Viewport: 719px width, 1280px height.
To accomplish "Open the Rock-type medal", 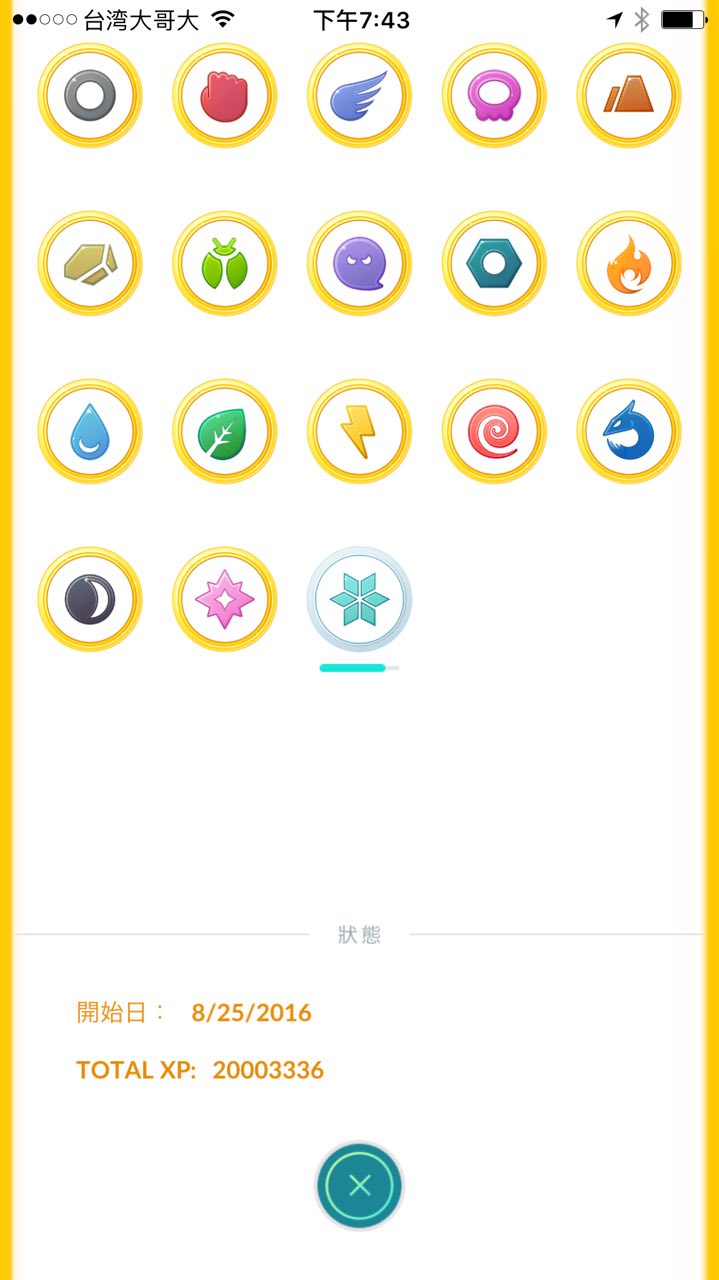I will pyautogui.click(x=90, y=264).
